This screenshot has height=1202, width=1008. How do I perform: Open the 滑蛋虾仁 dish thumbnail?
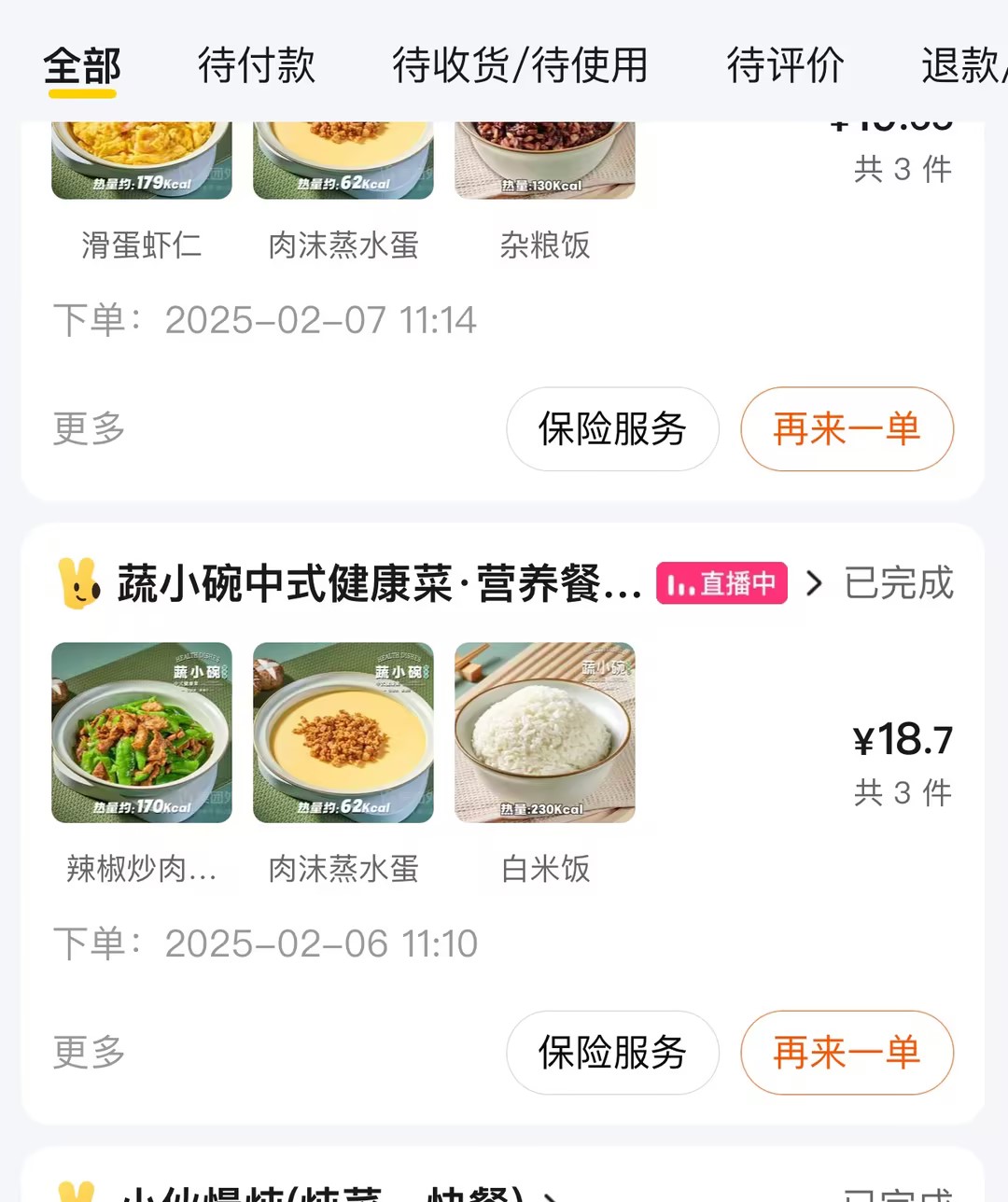(x=142, y=161)
